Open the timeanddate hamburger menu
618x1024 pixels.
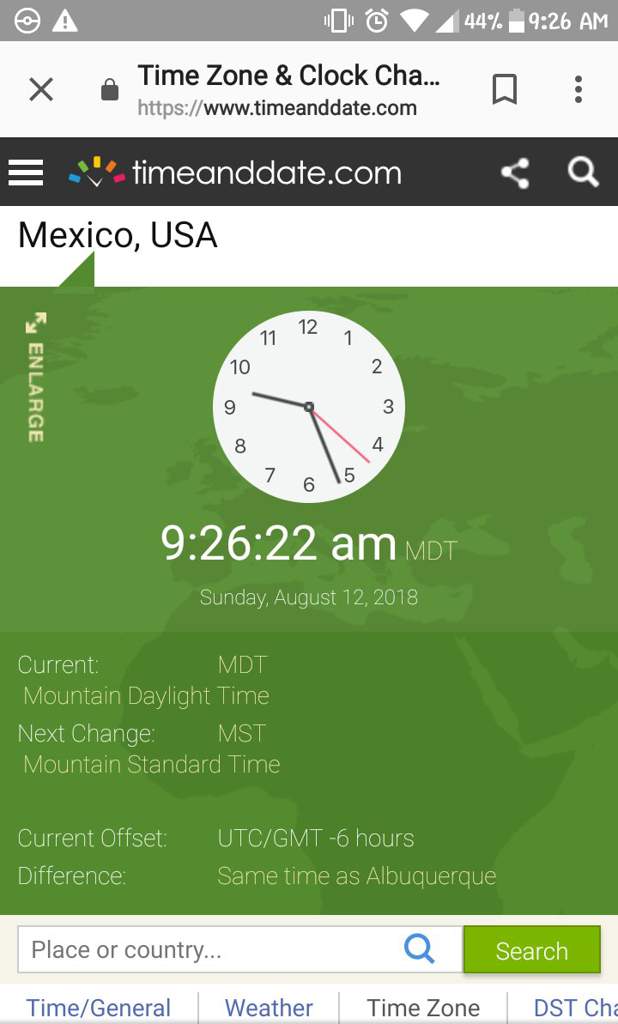[26, 173]
